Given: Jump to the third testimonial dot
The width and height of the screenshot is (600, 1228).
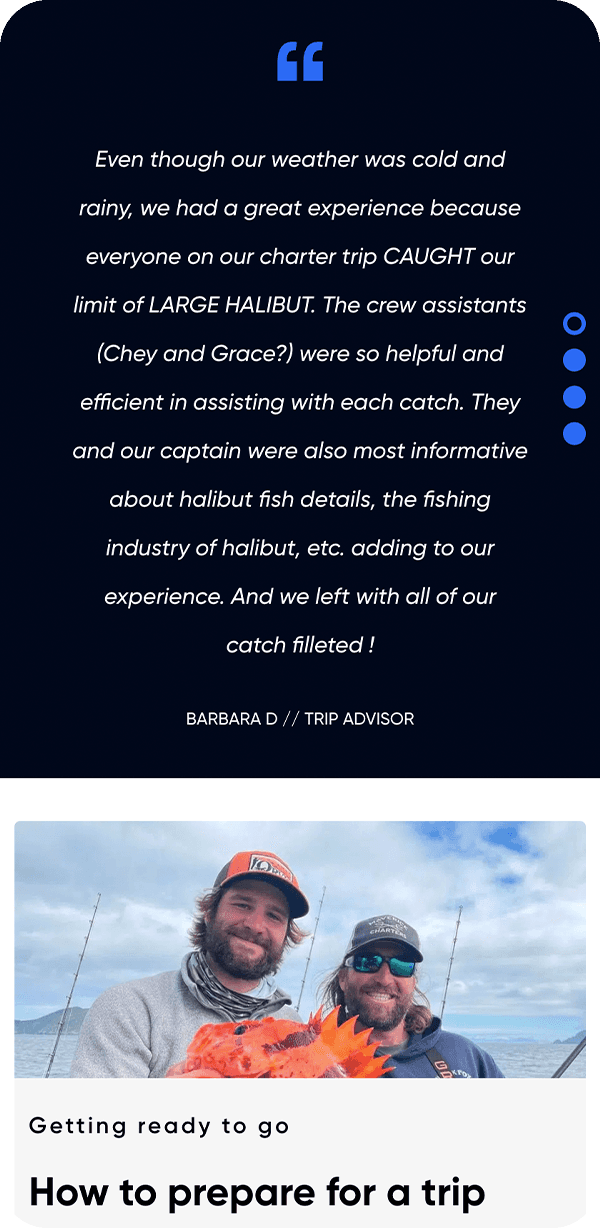Looking at the screenshot, I should tap(574, 397).
